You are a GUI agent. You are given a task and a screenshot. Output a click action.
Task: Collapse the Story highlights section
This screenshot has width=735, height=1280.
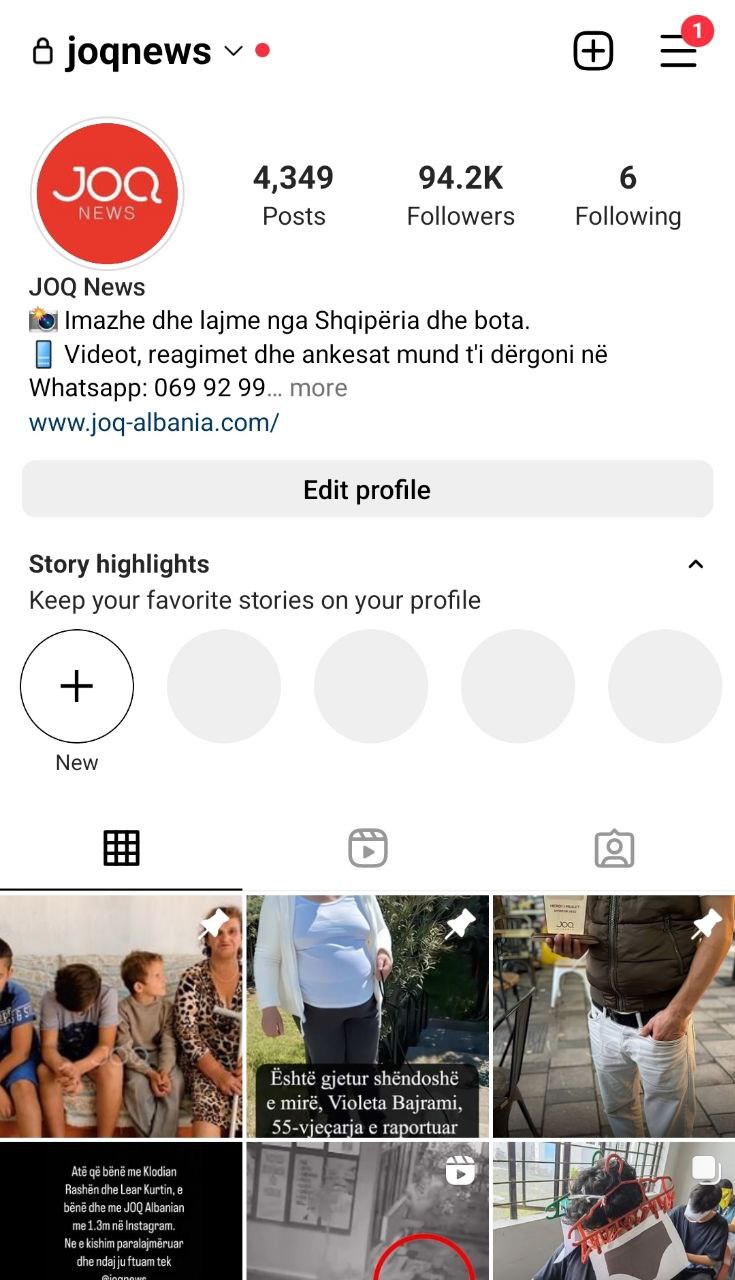pyautogui.click(x=696, y=564)
